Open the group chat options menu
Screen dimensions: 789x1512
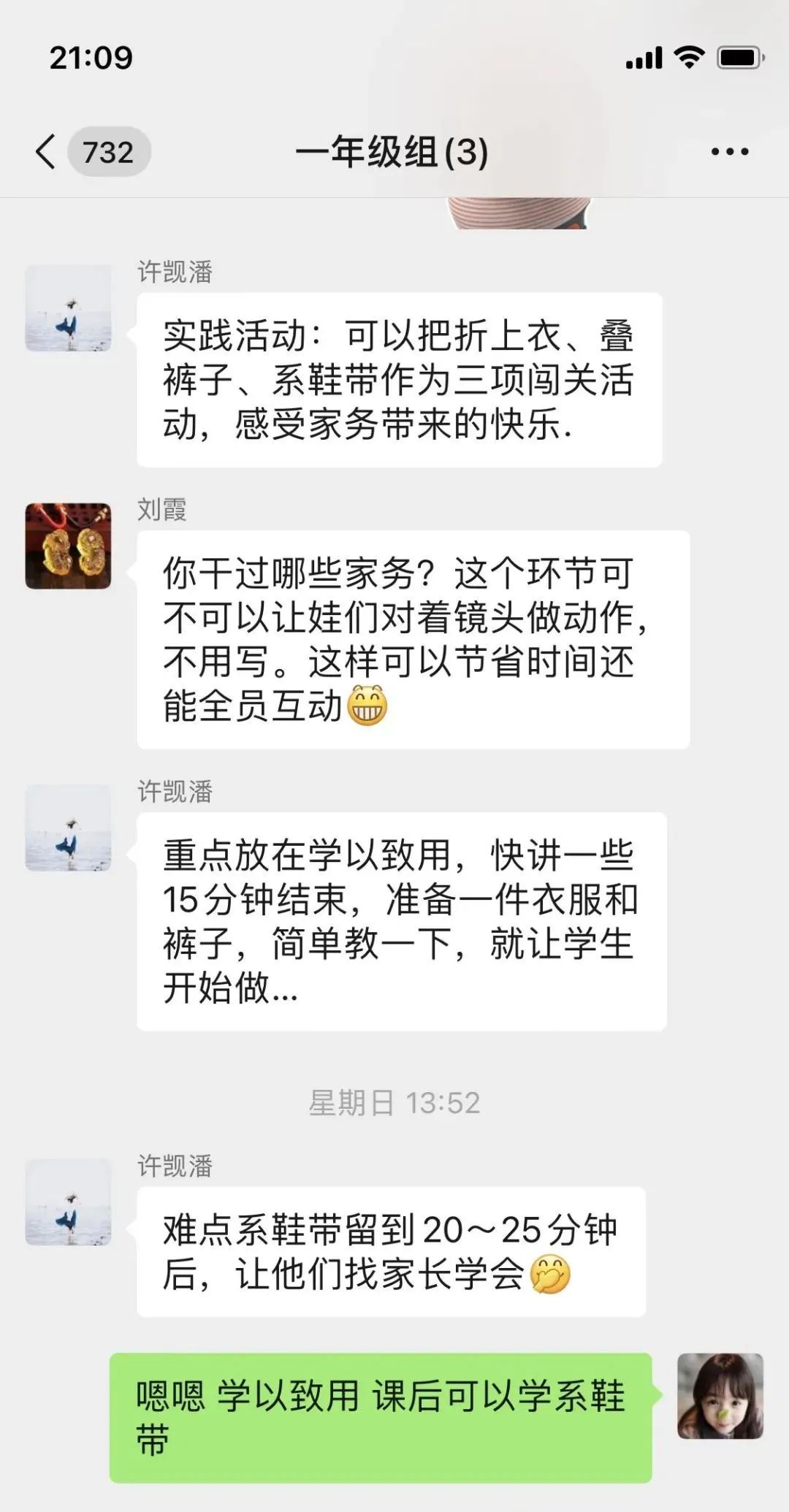[729, 152]
